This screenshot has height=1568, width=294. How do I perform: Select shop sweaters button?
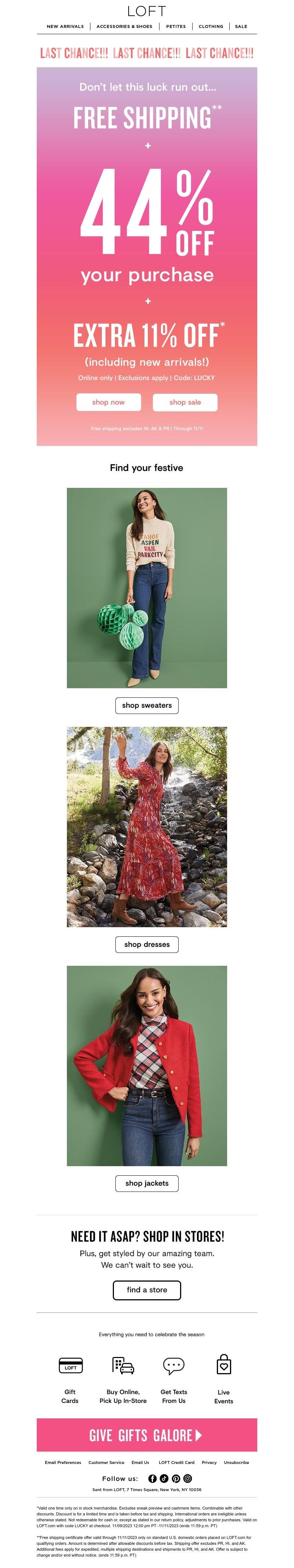[147, 705]
